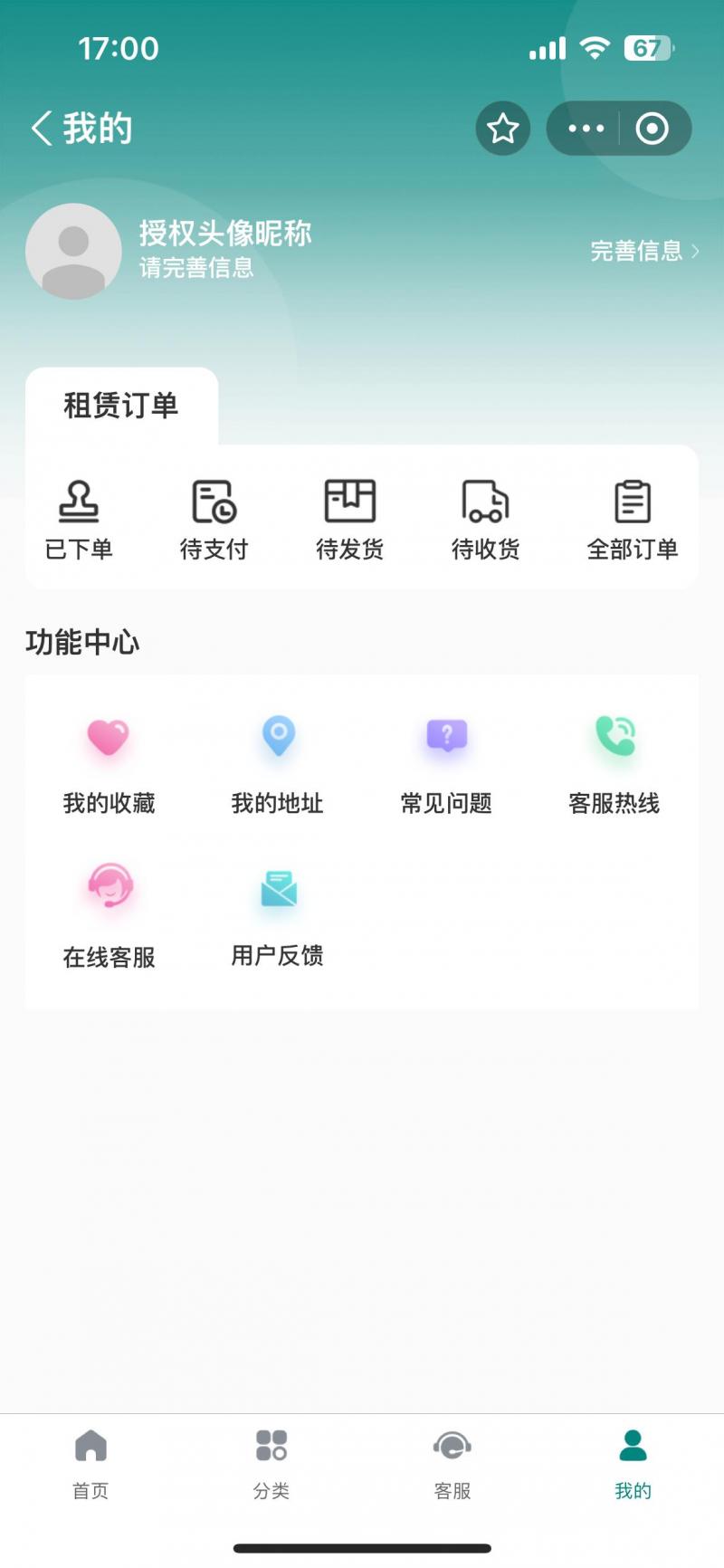Viewport: 724px width, 1568px height.
Task: Go back from the 我的 page
Action: pos(42,129)
